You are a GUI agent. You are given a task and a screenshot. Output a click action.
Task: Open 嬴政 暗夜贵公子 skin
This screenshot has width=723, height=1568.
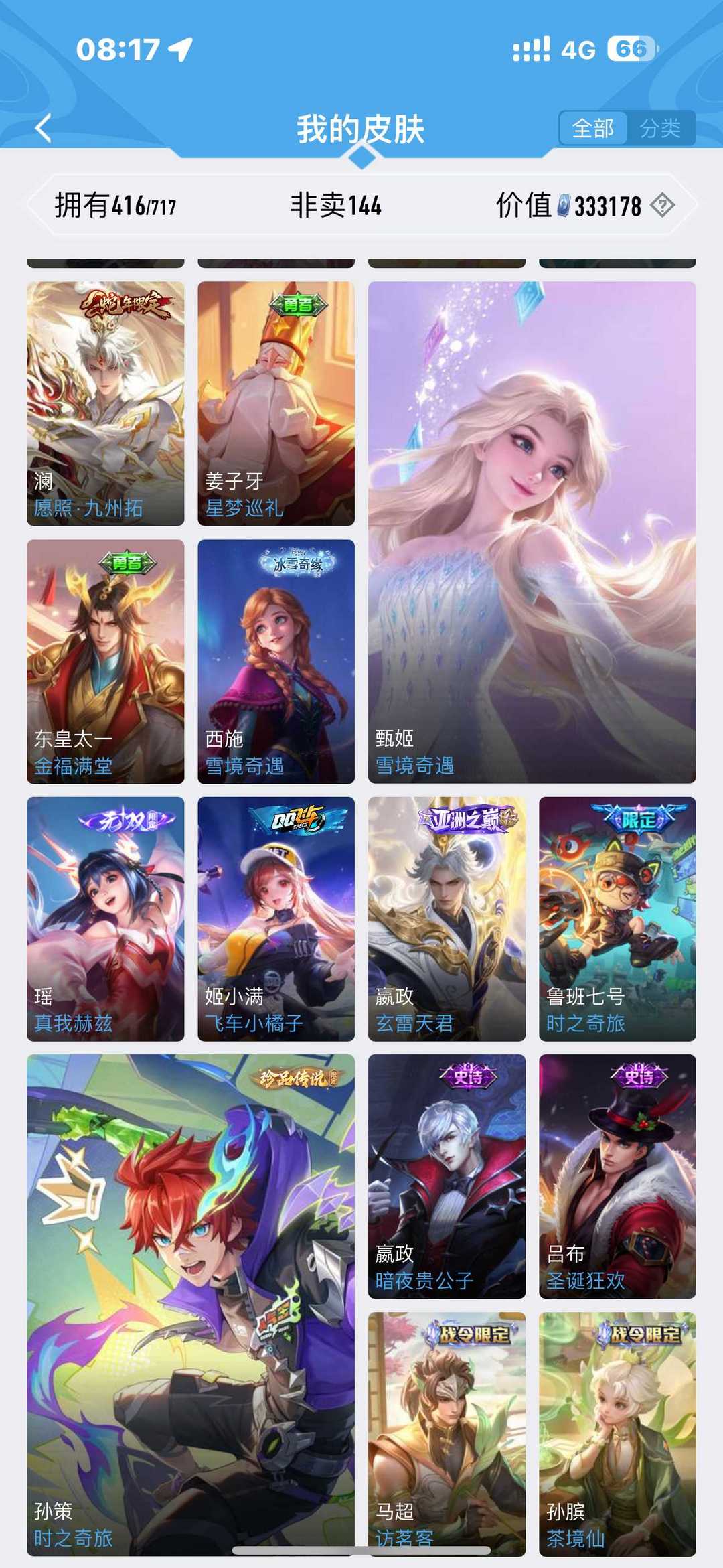point(447,1177)
